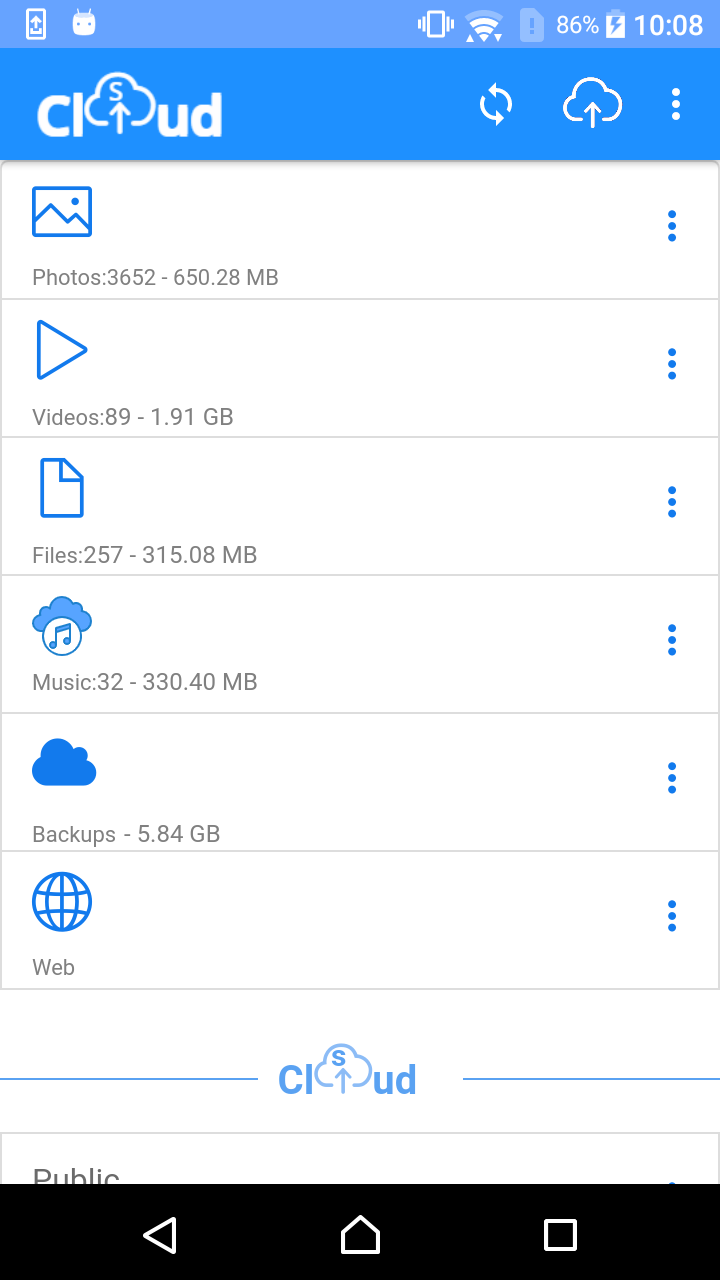Select the Web globe icon
720x1280 pixels.
(x=62, y=901)
